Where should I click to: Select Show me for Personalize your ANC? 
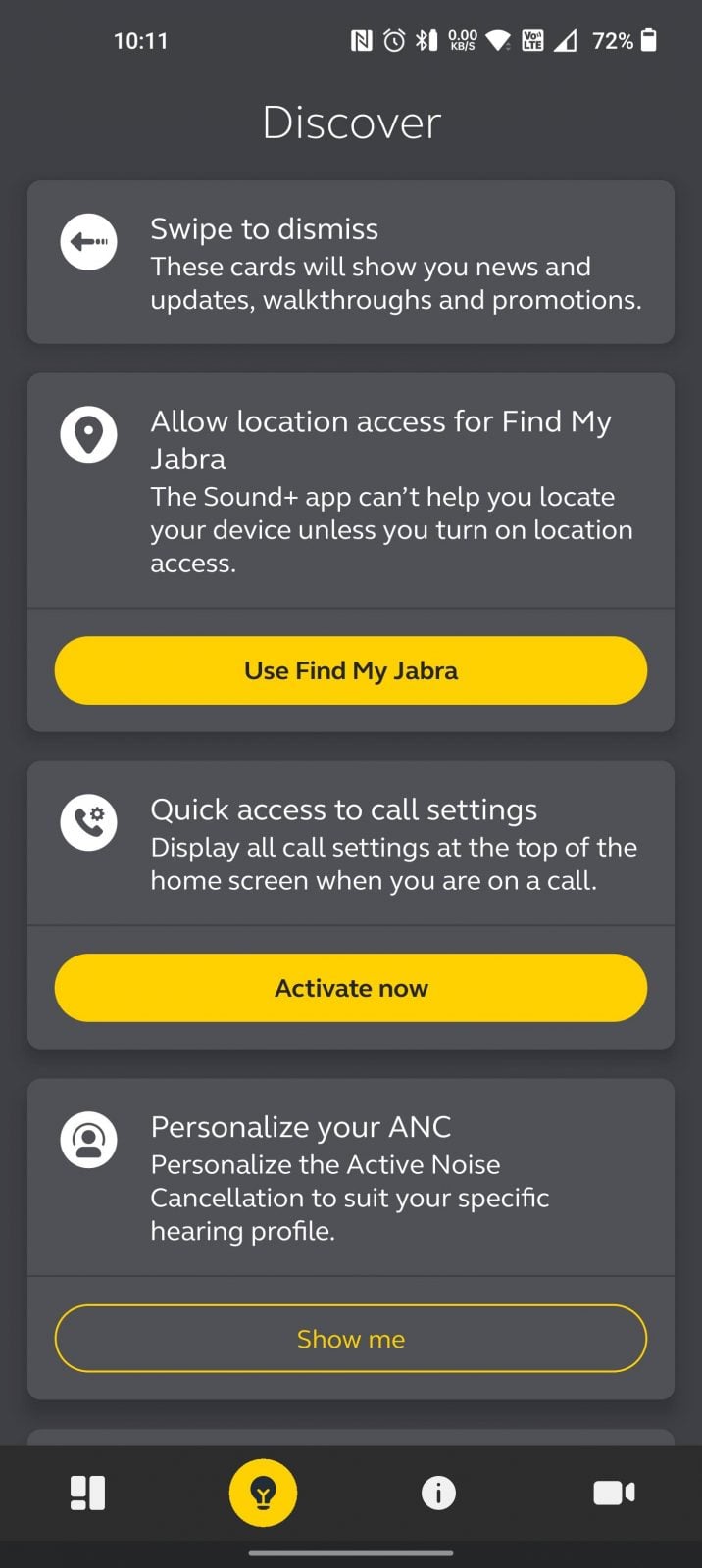click(350, 1339)
